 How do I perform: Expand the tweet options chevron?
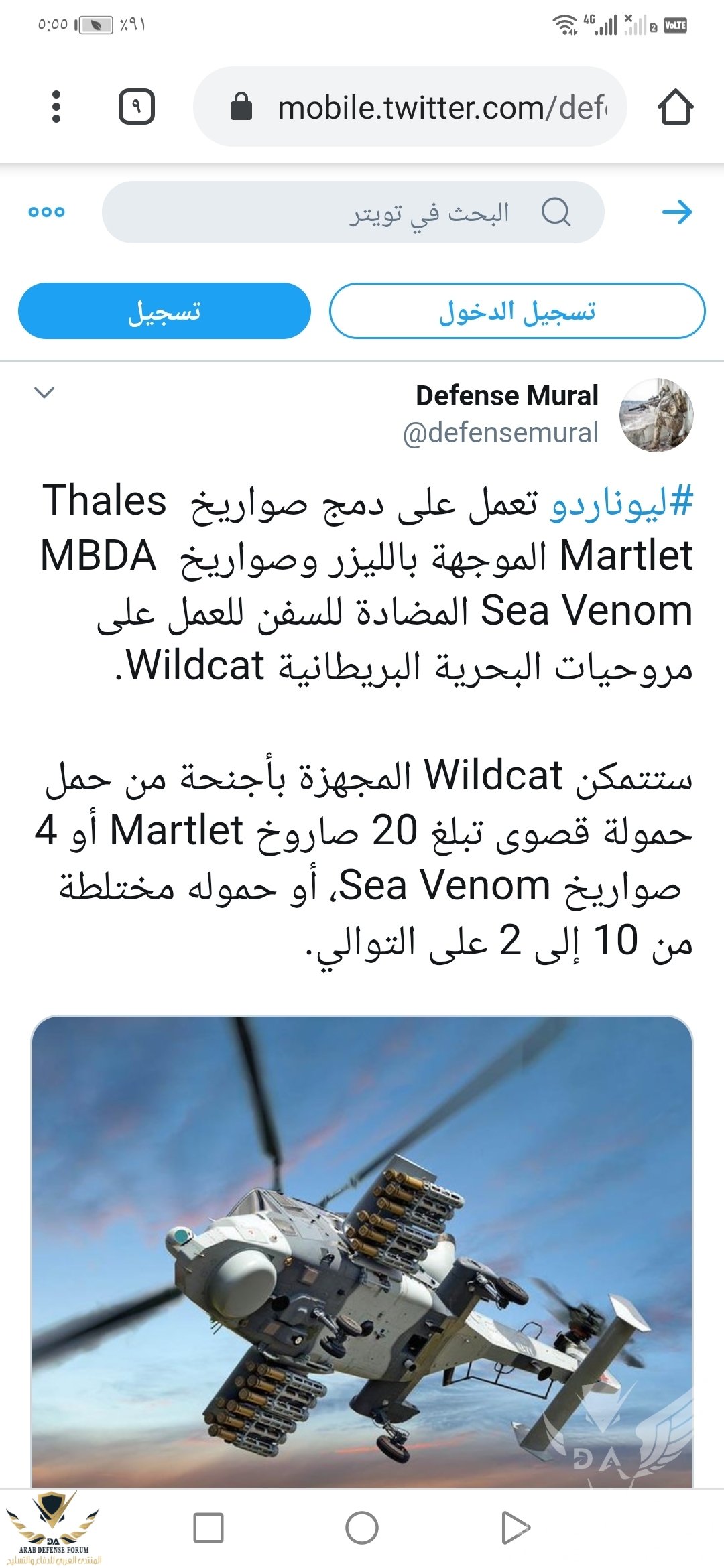(x=44, y=393)
